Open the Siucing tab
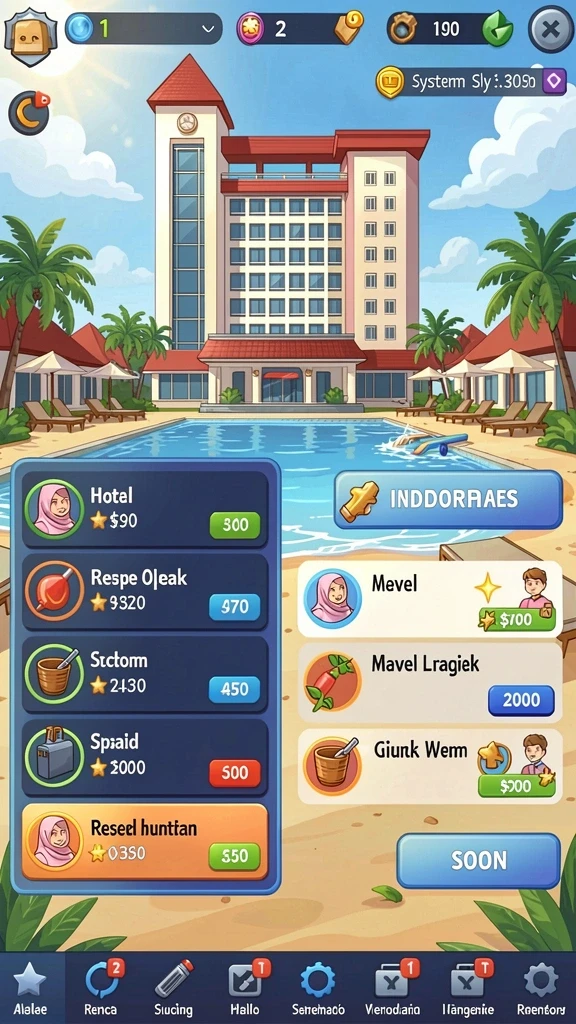Screen dimensions: 576x1024 tap(173, 987)
